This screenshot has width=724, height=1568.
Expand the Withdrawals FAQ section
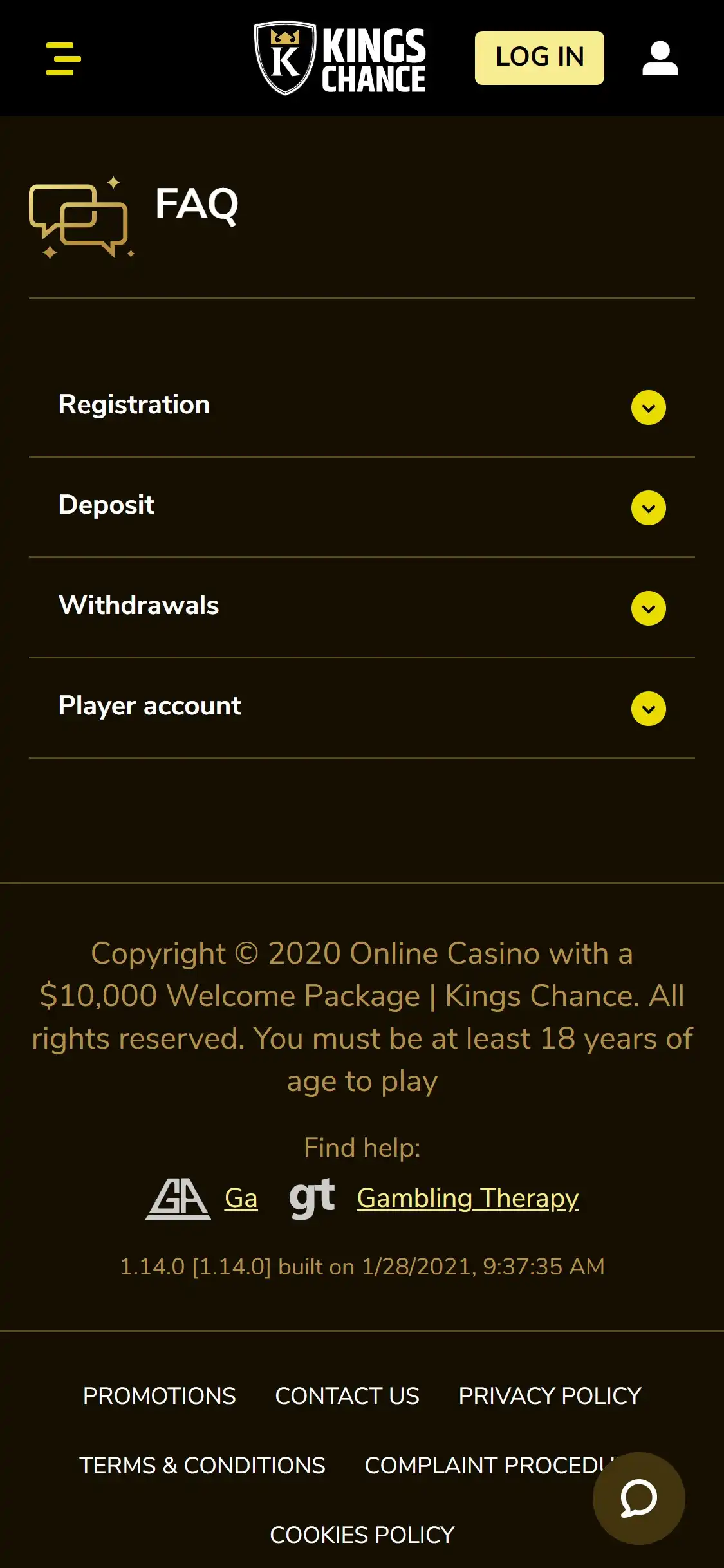648,608
